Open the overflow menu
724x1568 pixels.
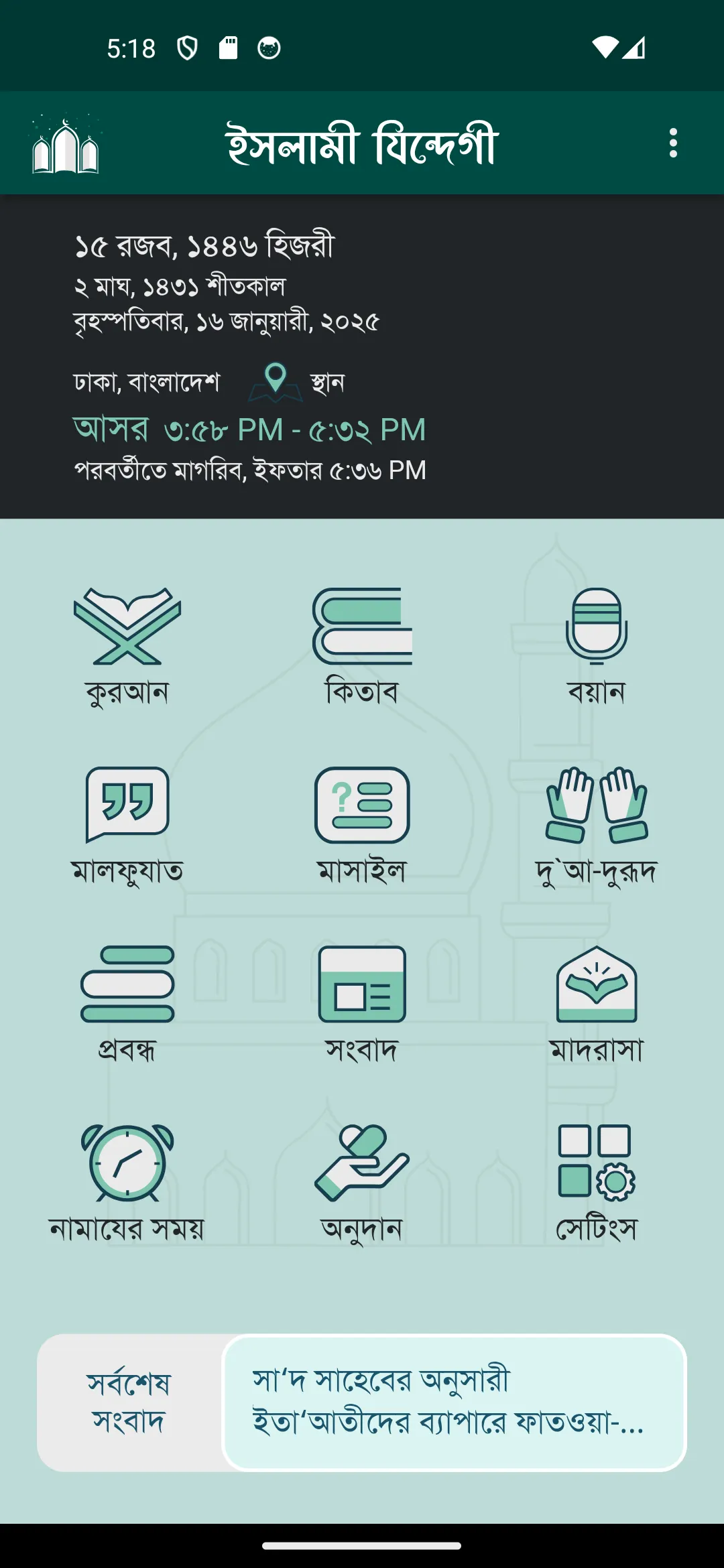[x=673, y=143]
